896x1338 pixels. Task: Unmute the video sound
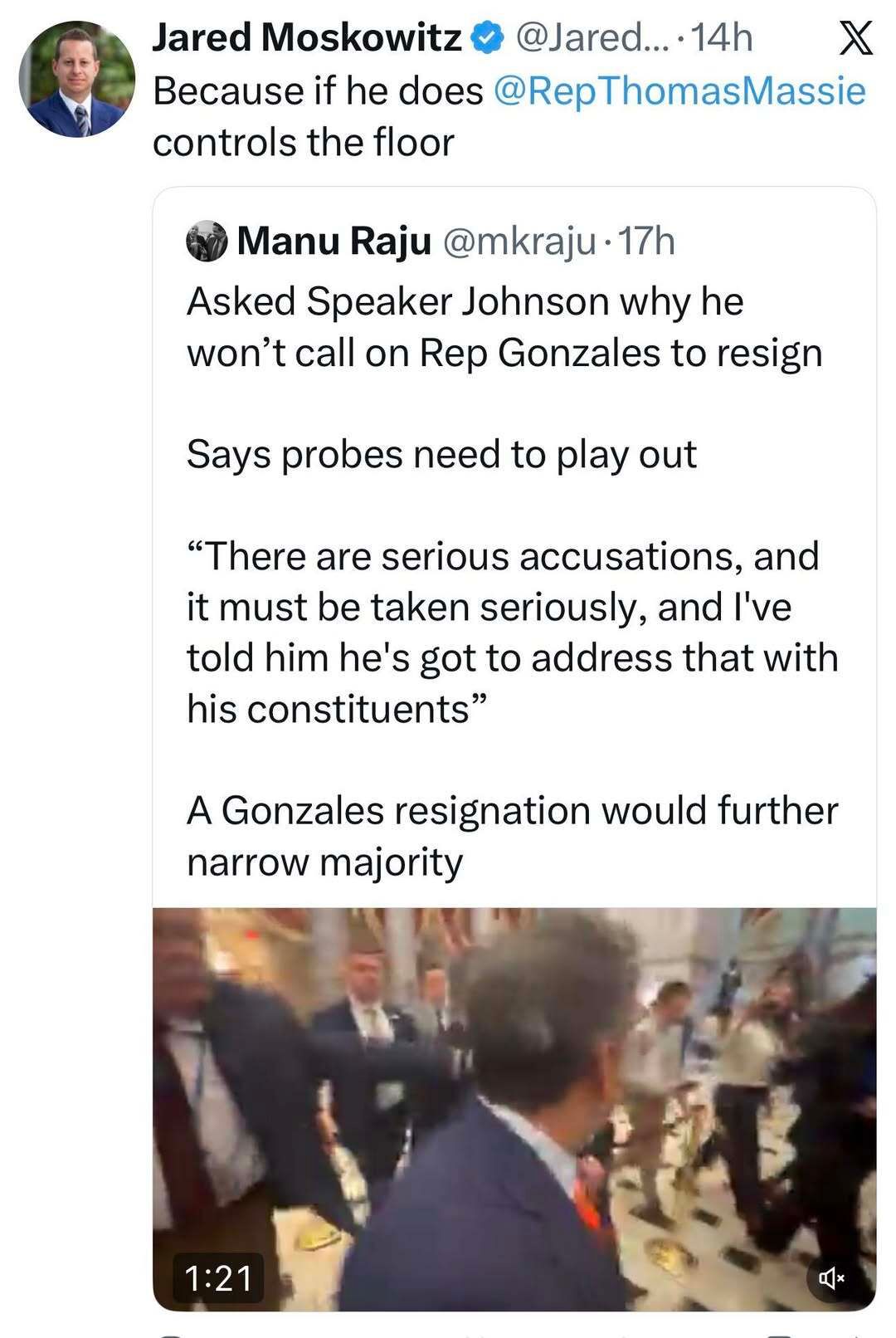[831, 1278]
